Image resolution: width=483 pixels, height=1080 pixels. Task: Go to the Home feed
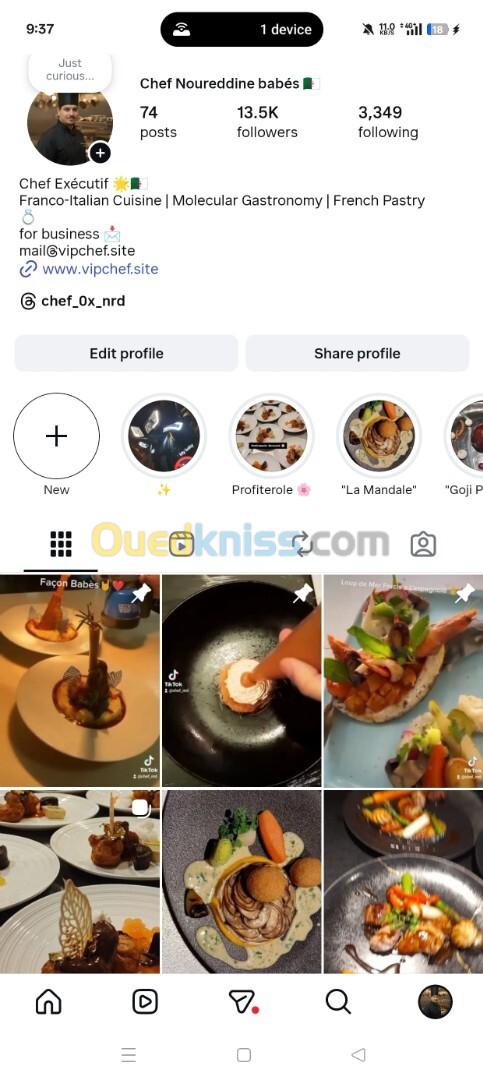48,1001
